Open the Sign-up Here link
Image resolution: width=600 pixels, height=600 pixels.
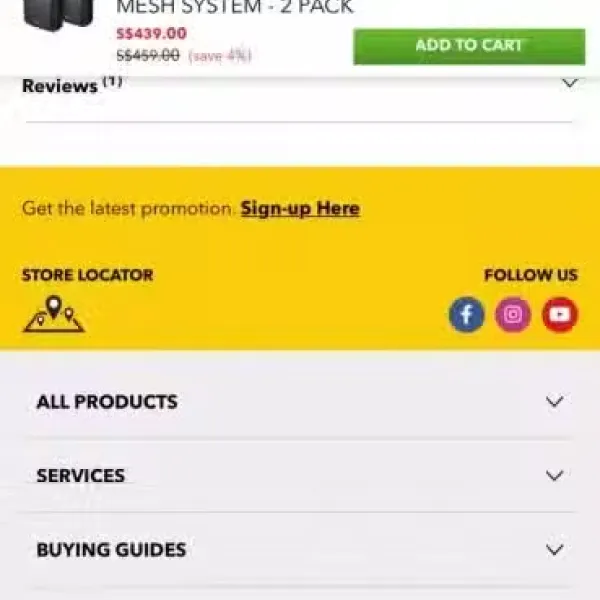(300, 208)
